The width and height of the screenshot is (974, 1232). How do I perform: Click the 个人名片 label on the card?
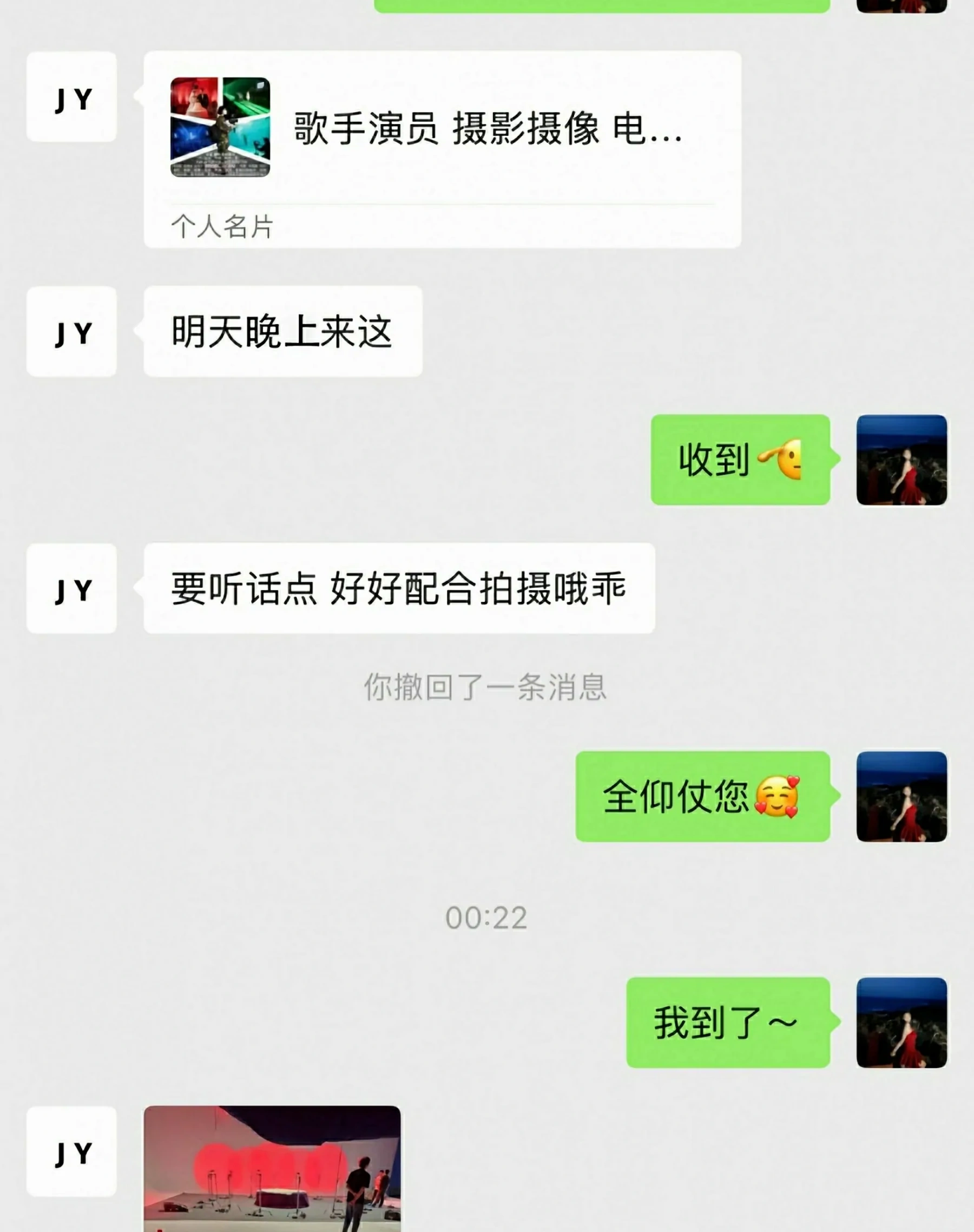point(222,224)
